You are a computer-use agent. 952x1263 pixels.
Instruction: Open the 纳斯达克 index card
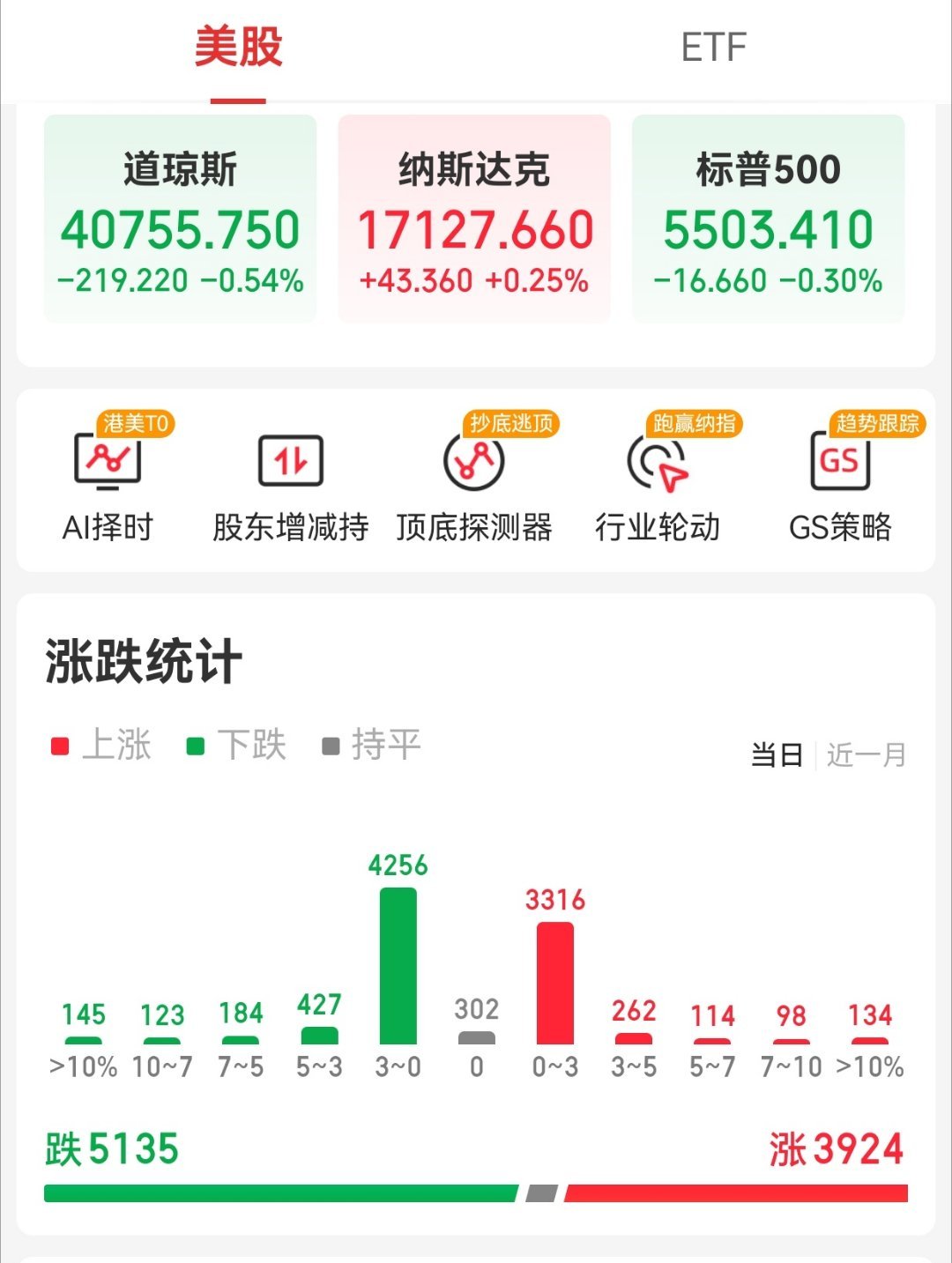(474, 220)
